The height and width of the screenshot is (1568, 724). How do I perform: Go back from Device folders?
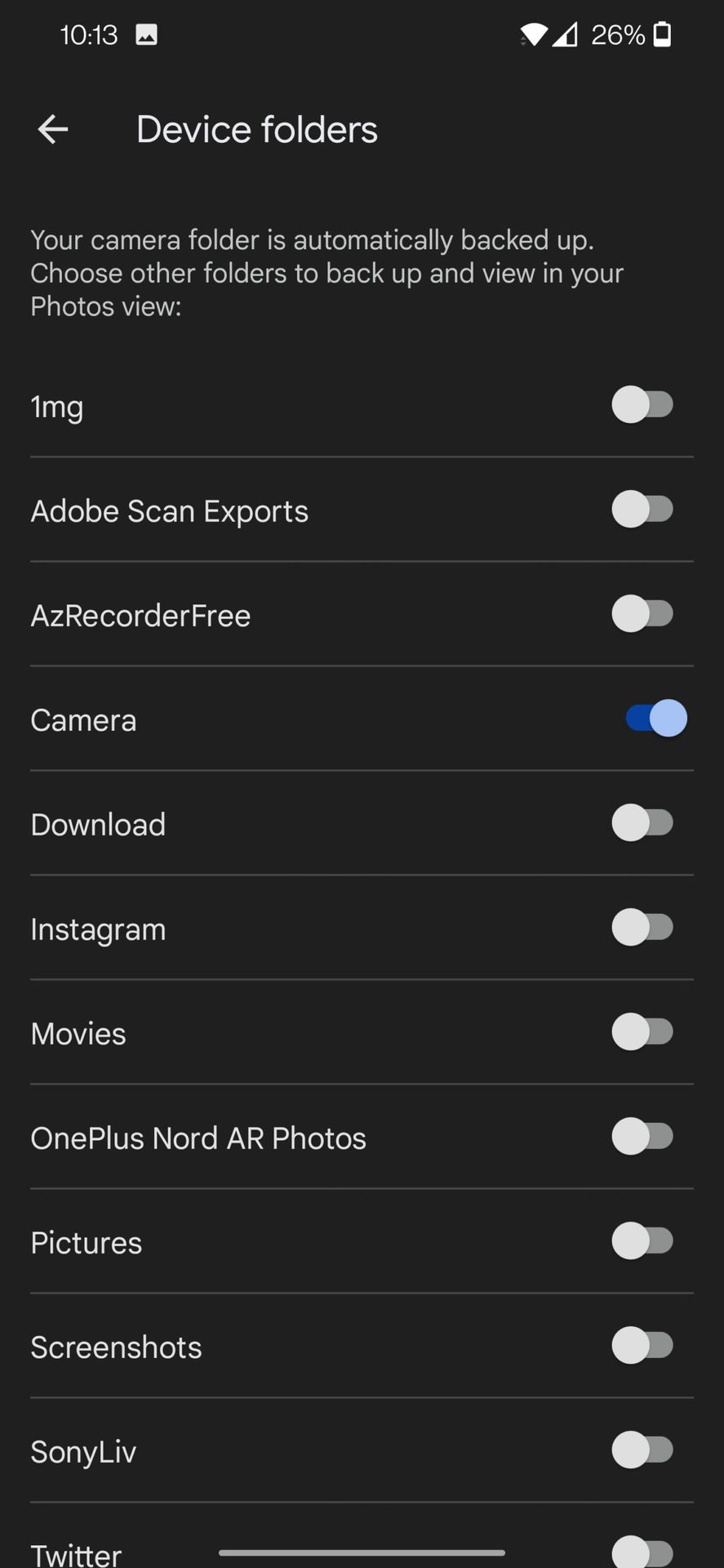53,130
